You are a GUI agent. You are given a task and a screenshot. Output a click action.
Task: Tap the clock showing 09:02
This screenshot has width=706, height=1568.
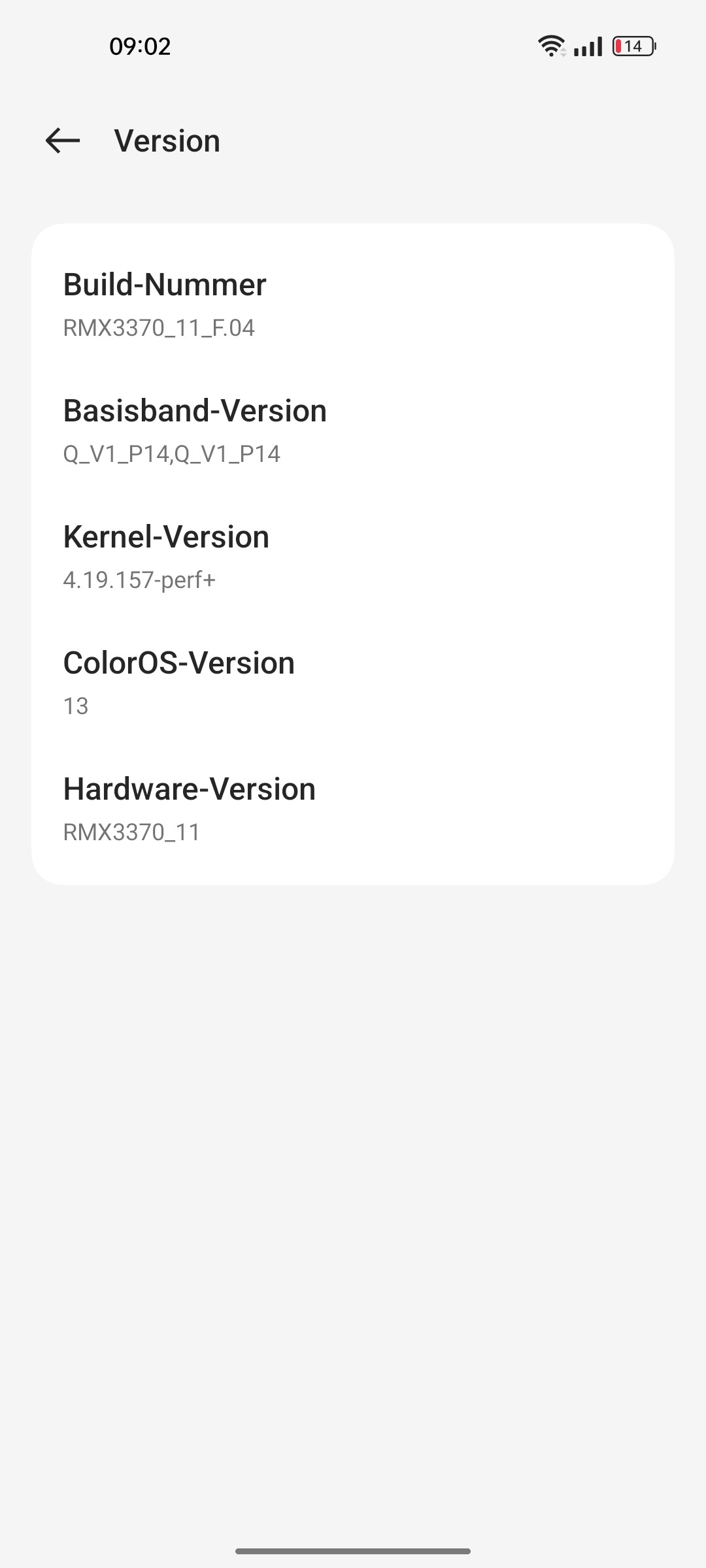coord(141,44)
